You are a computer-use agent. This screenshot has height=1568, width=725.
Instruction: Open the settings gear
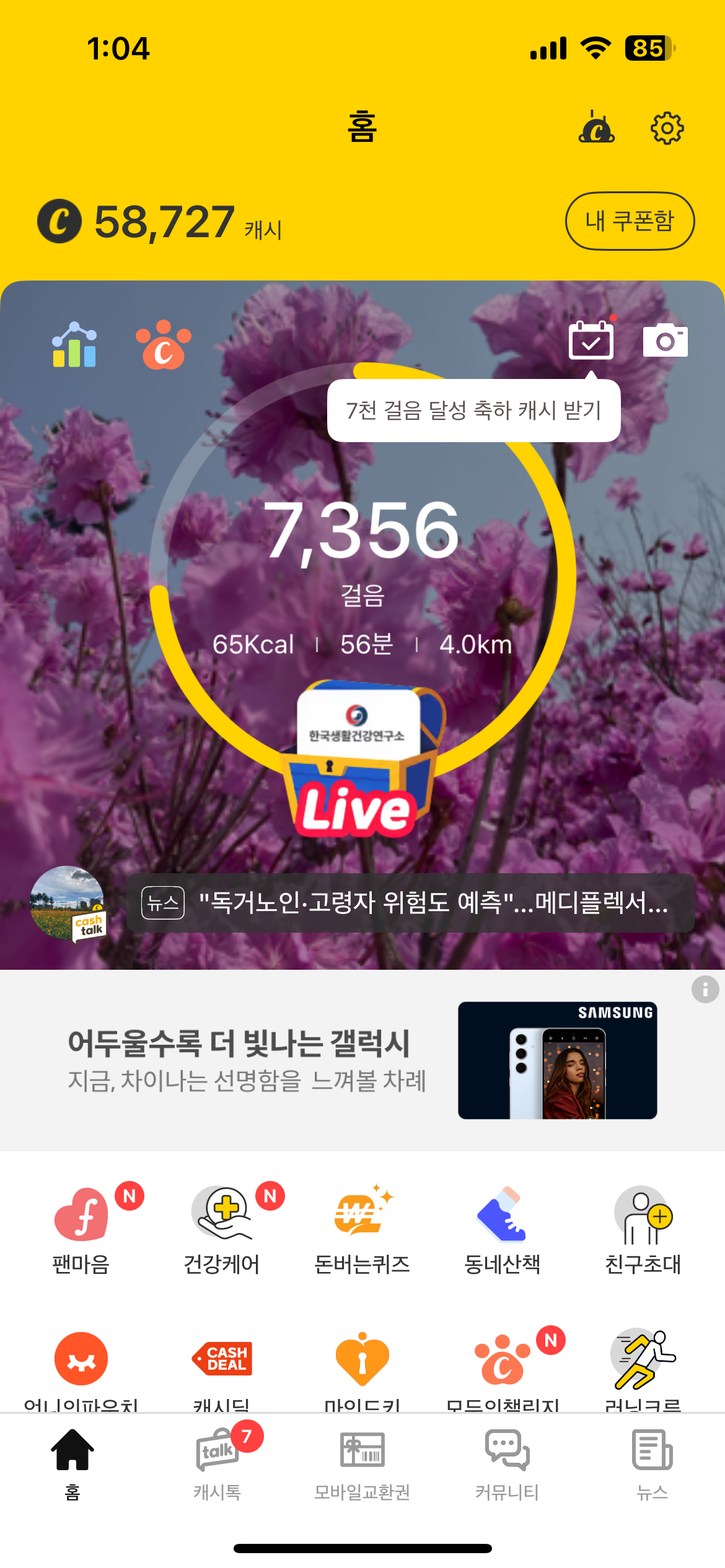click(667, 128)
